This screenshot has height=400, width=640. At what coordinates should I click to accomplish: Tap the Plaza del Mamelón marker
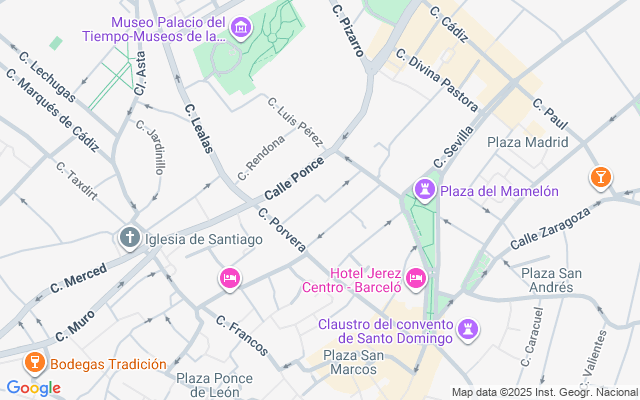(x=426, y=190)
